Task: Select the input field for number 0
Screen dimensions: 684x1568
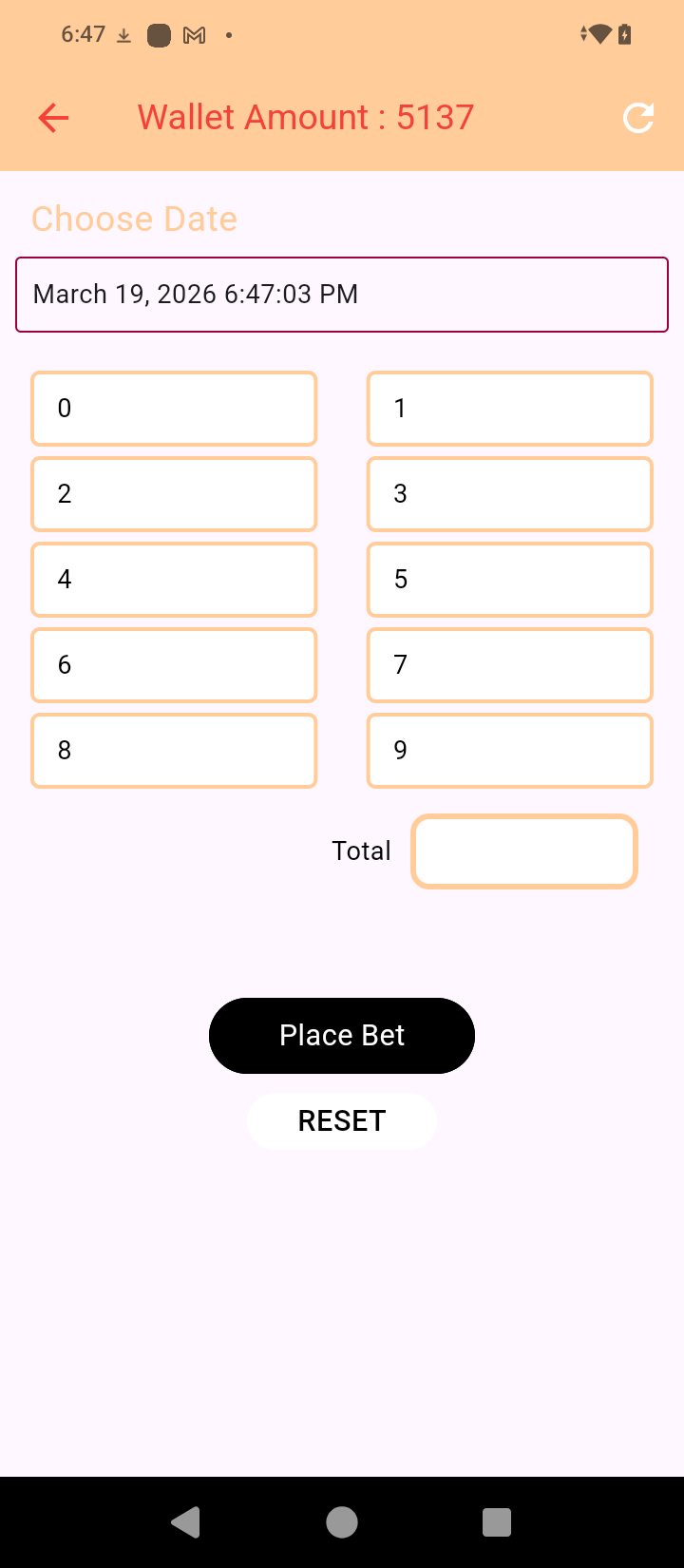Action: pos(174,409)
